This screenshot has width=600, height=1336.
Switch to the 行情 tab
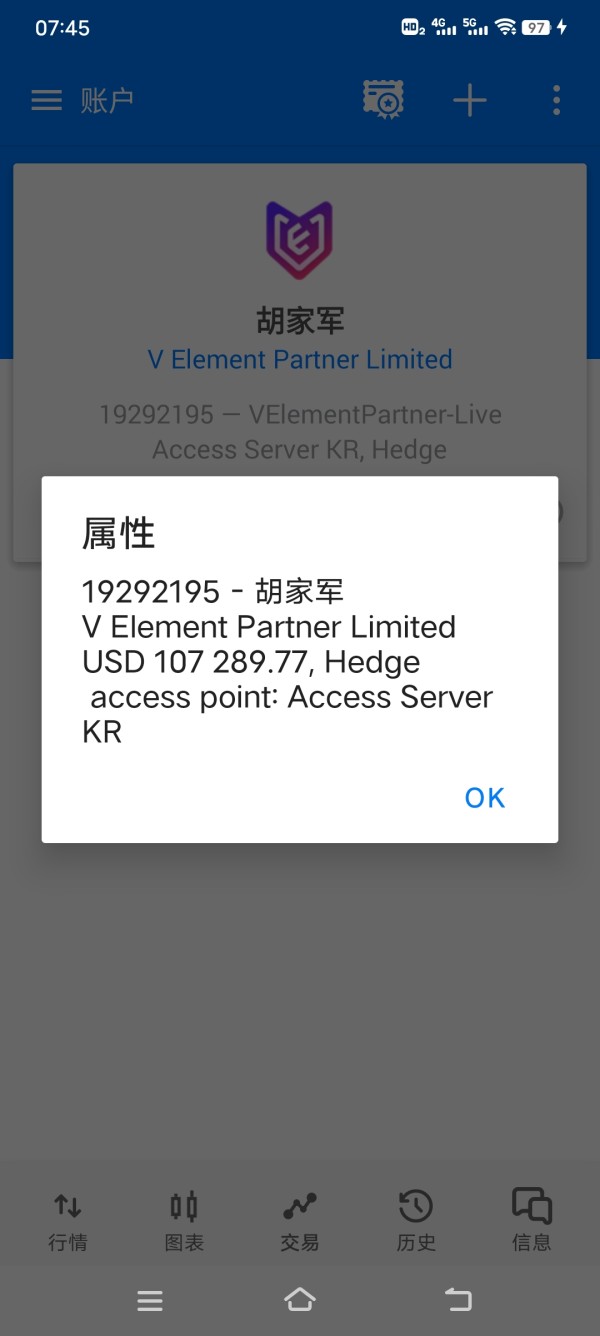tap(68, 1221)
